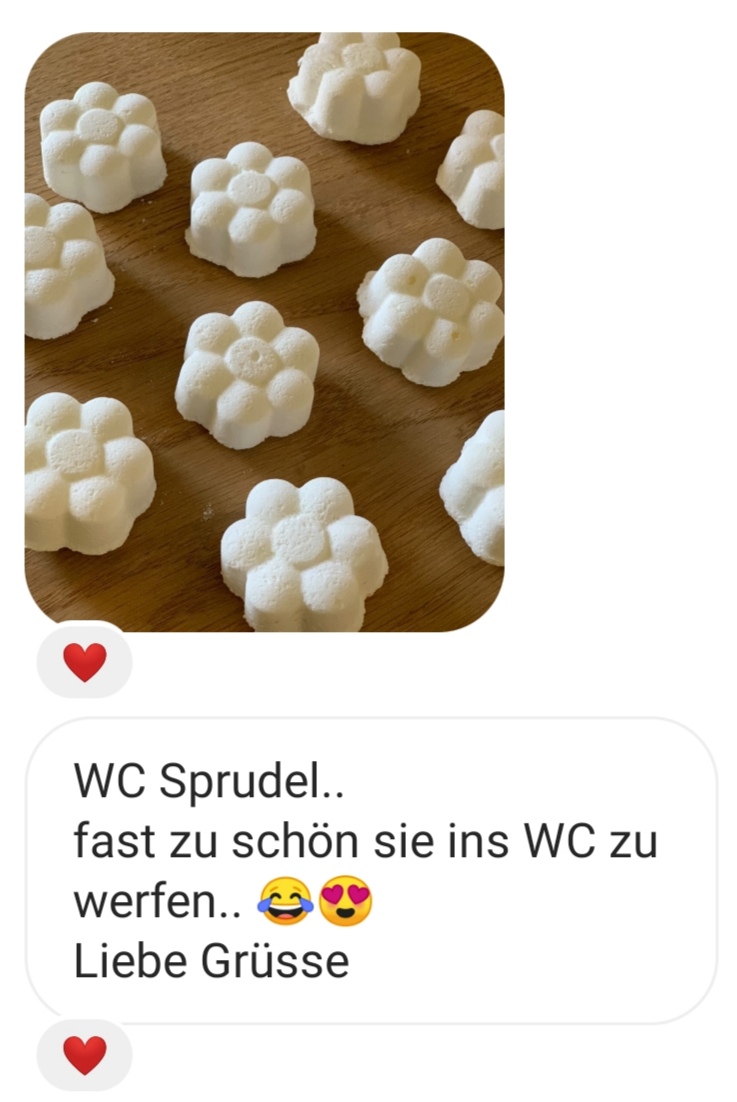Open the photo of flower-shaped toilet fizzers

point(264,332)
